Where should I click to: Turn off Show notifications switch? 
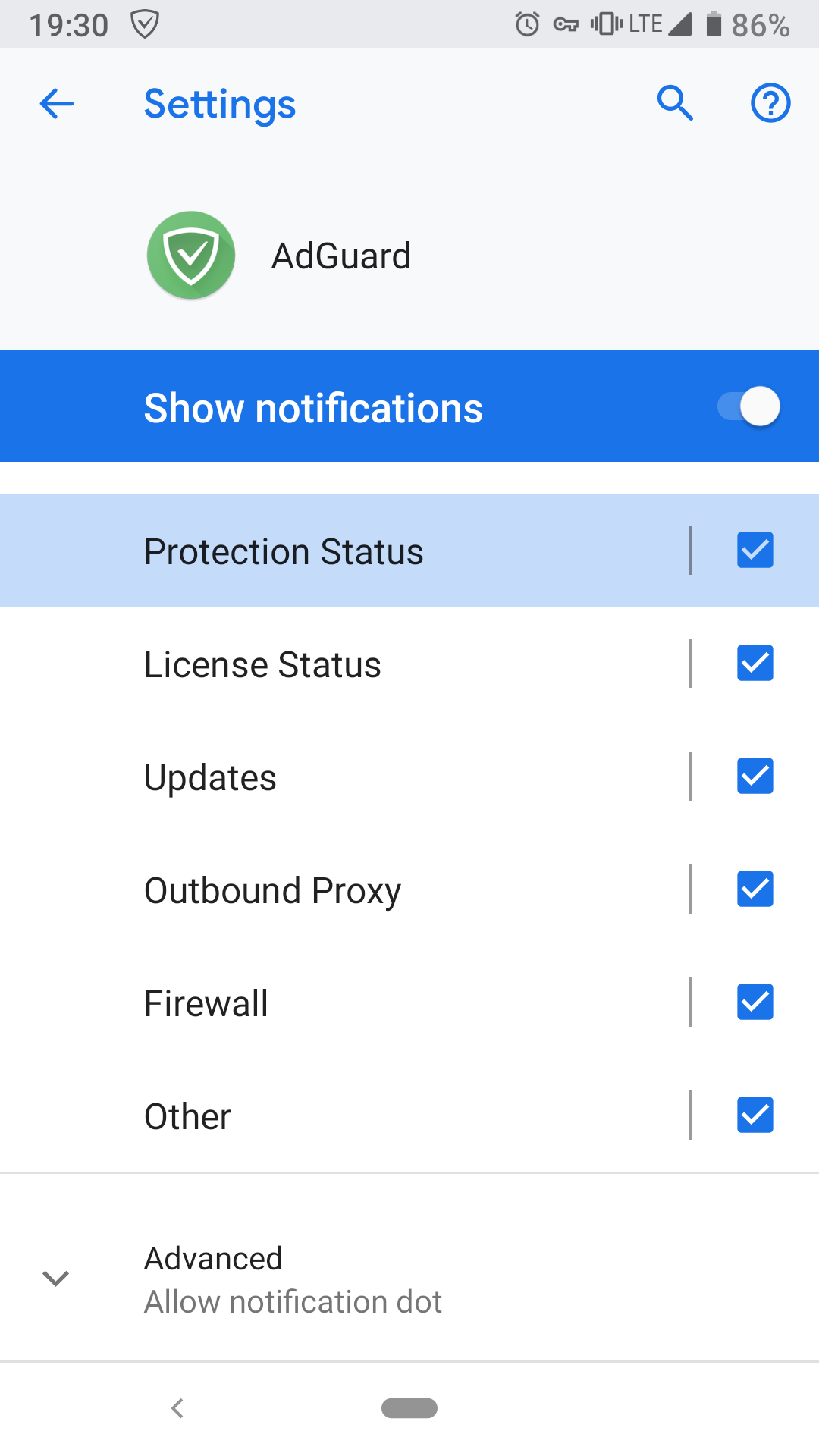tap(749, 406)
